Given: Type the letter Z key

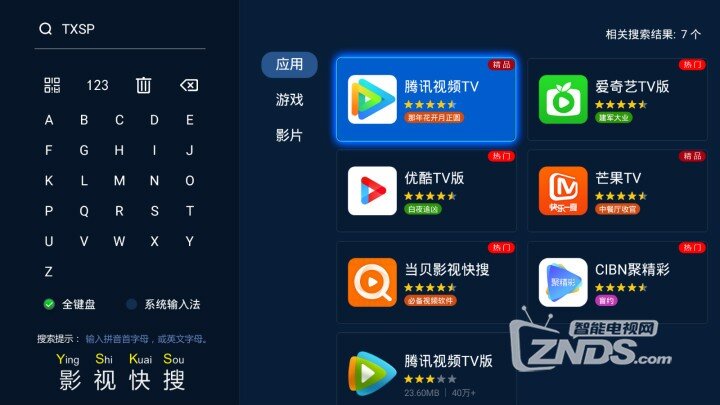Looking at the screenshot, I should (49, 271).
